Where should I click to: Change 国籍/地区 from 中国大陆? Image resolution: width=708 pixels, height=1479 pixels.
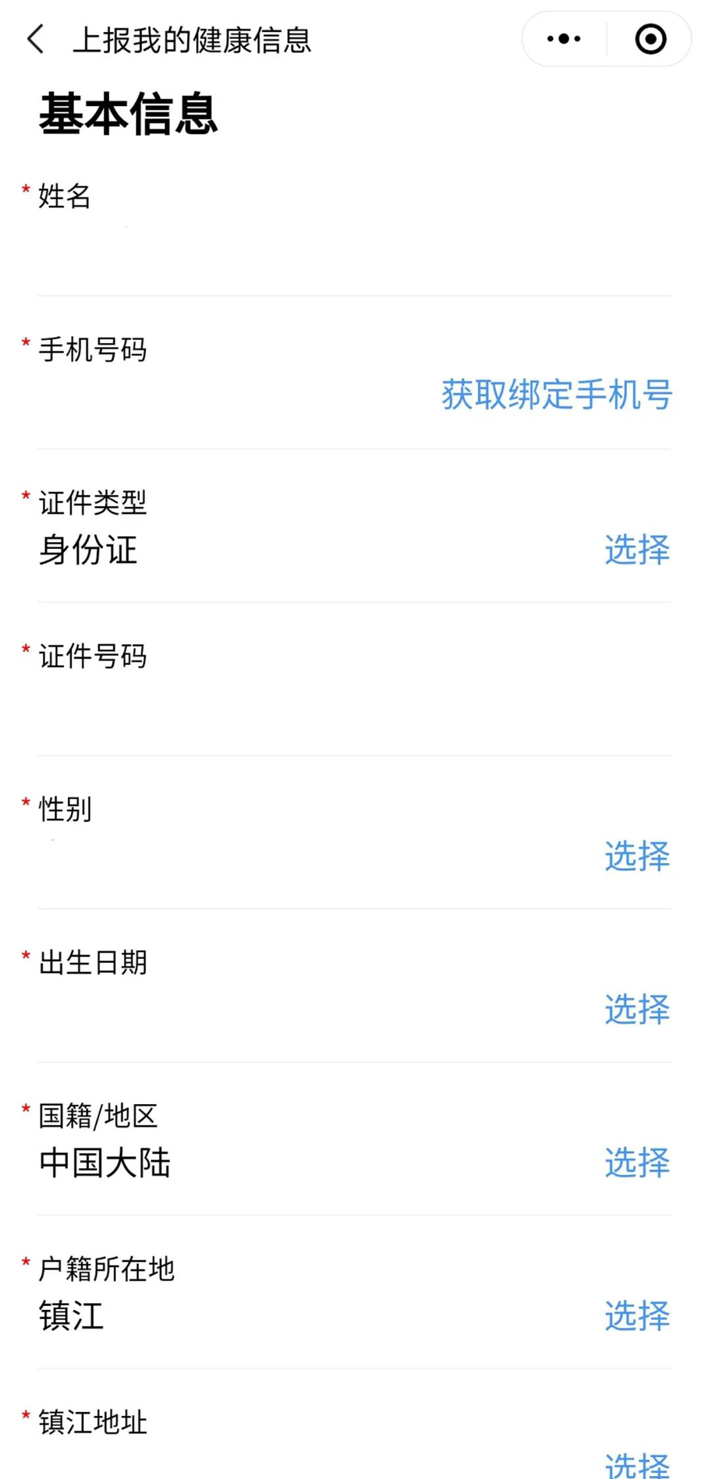tap(637, 1162)
